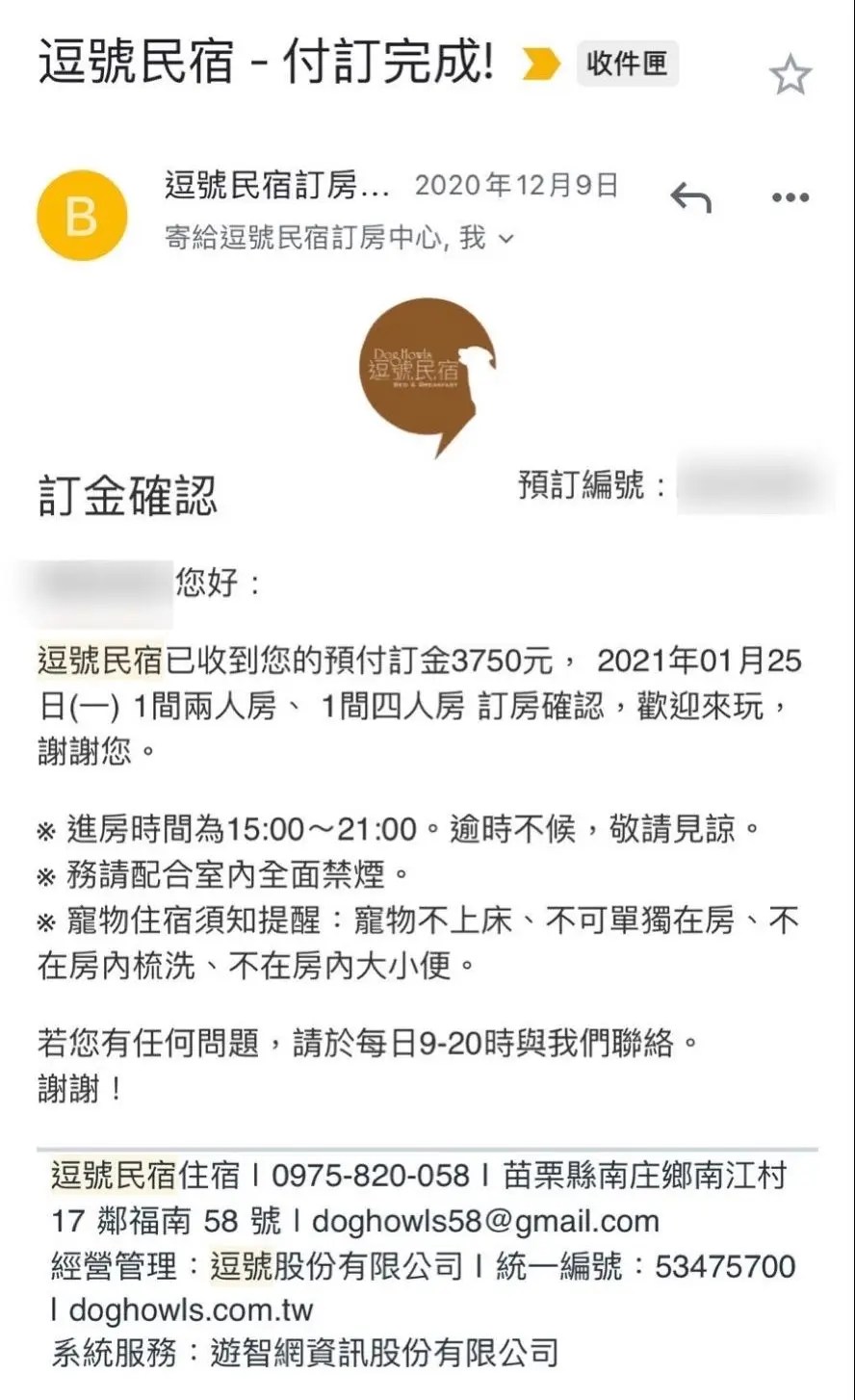
Task: Star this email
Action: click(x=790, y=75)
